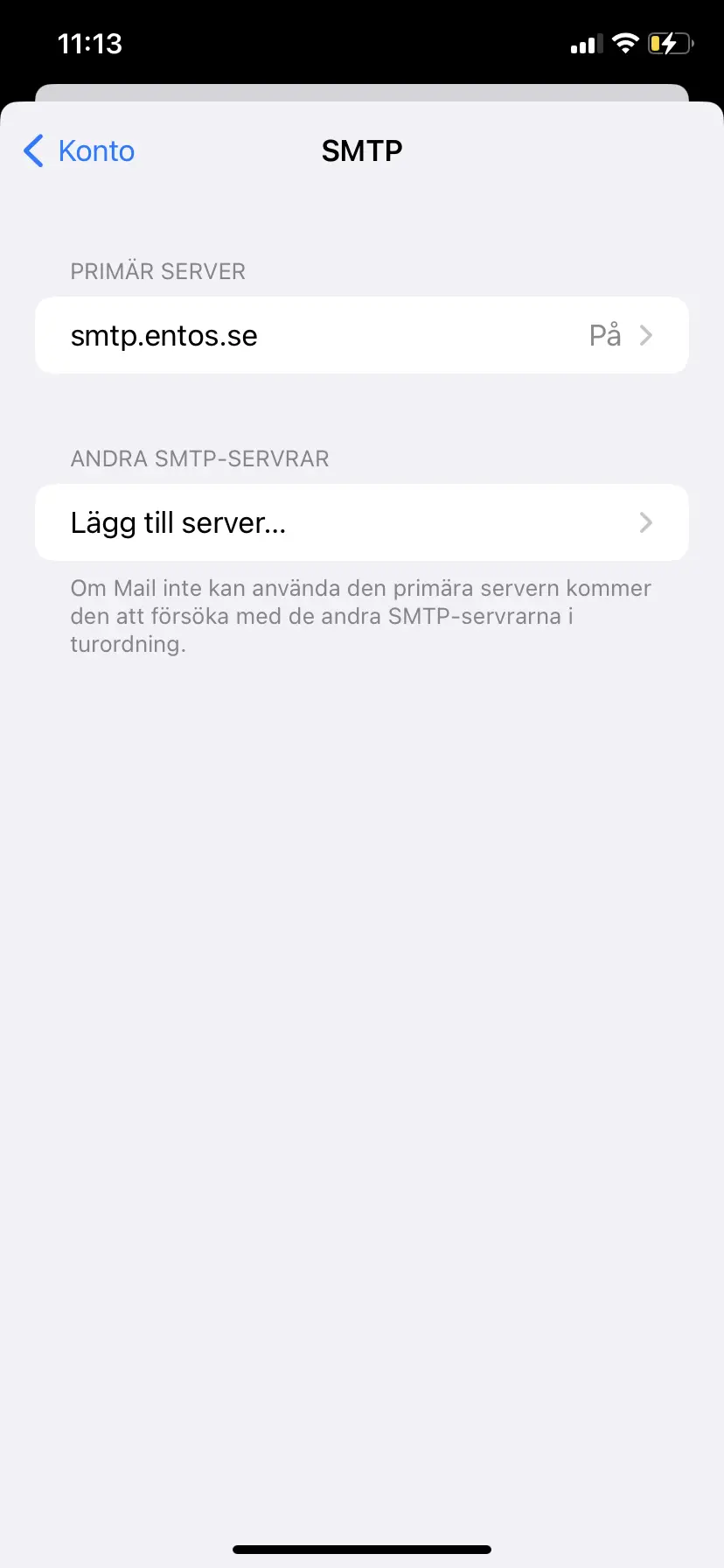Image resolution: width=724 pixels, height=1568 pixels.
Task: Select the smtp.entos.se server name text
Action: pyautogui.click(x=164, y=335)
